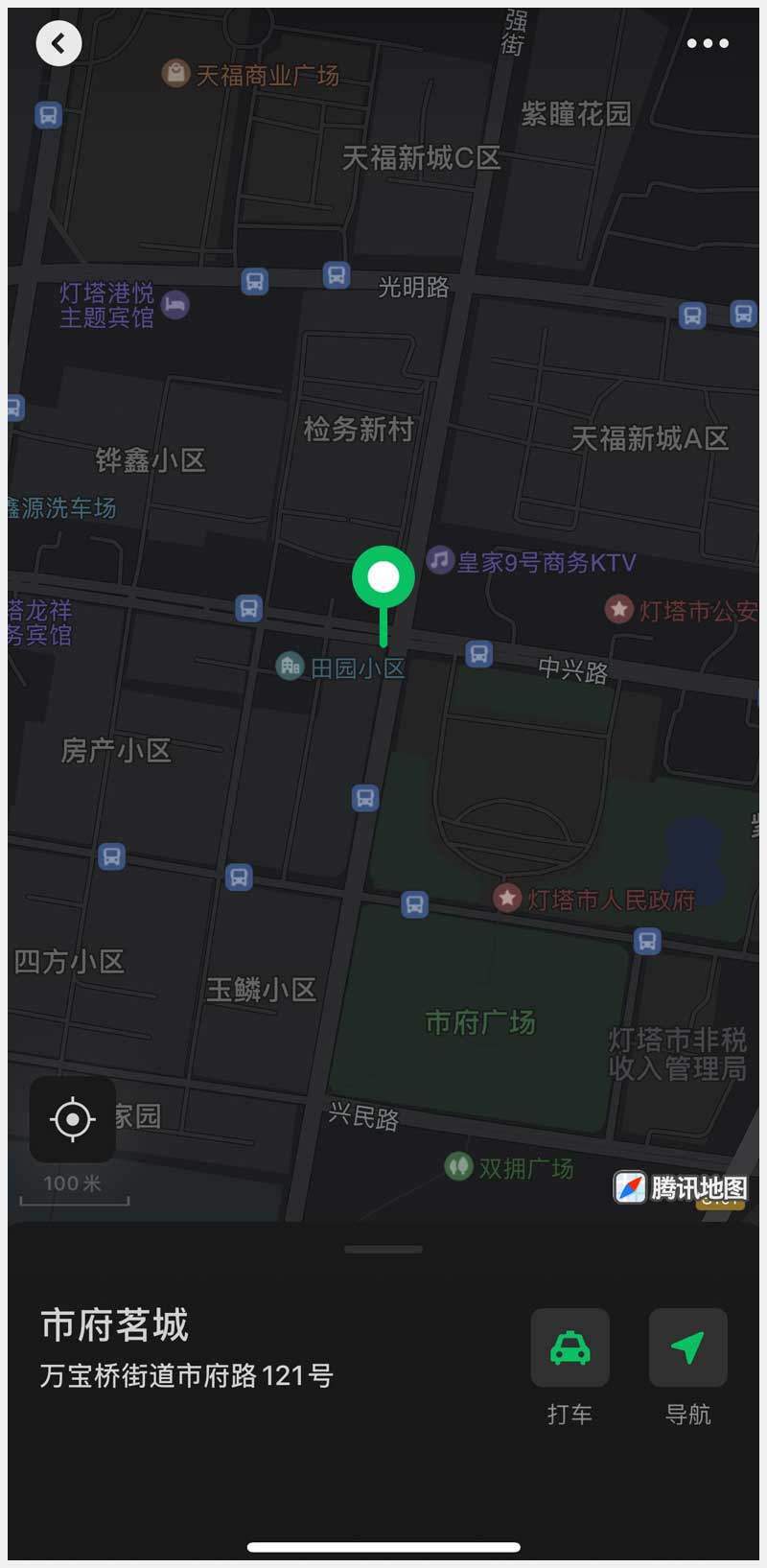Start navigation with the 导航 button
This screenshot has height=1568, width=767.
coord(687,1348)
